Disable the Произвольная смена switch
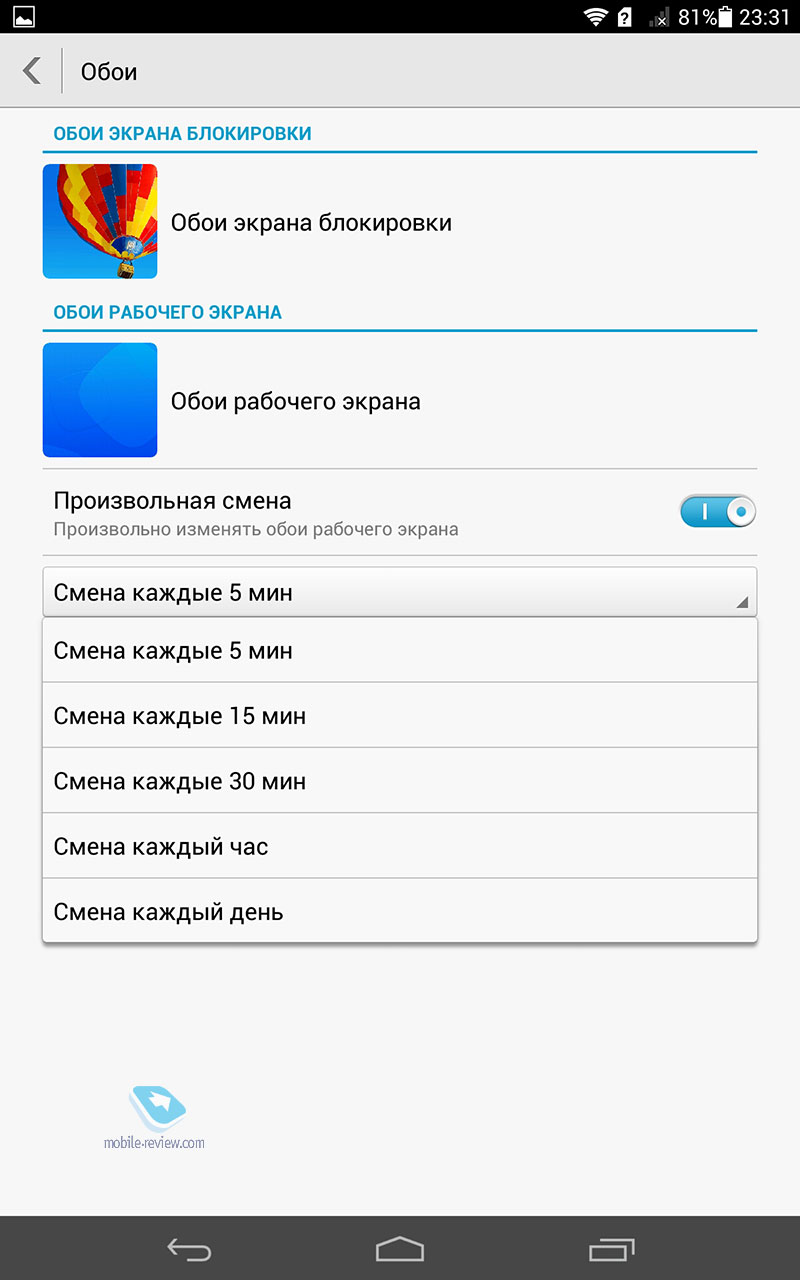Viewport: 800px width, 1280px height. 717,512
